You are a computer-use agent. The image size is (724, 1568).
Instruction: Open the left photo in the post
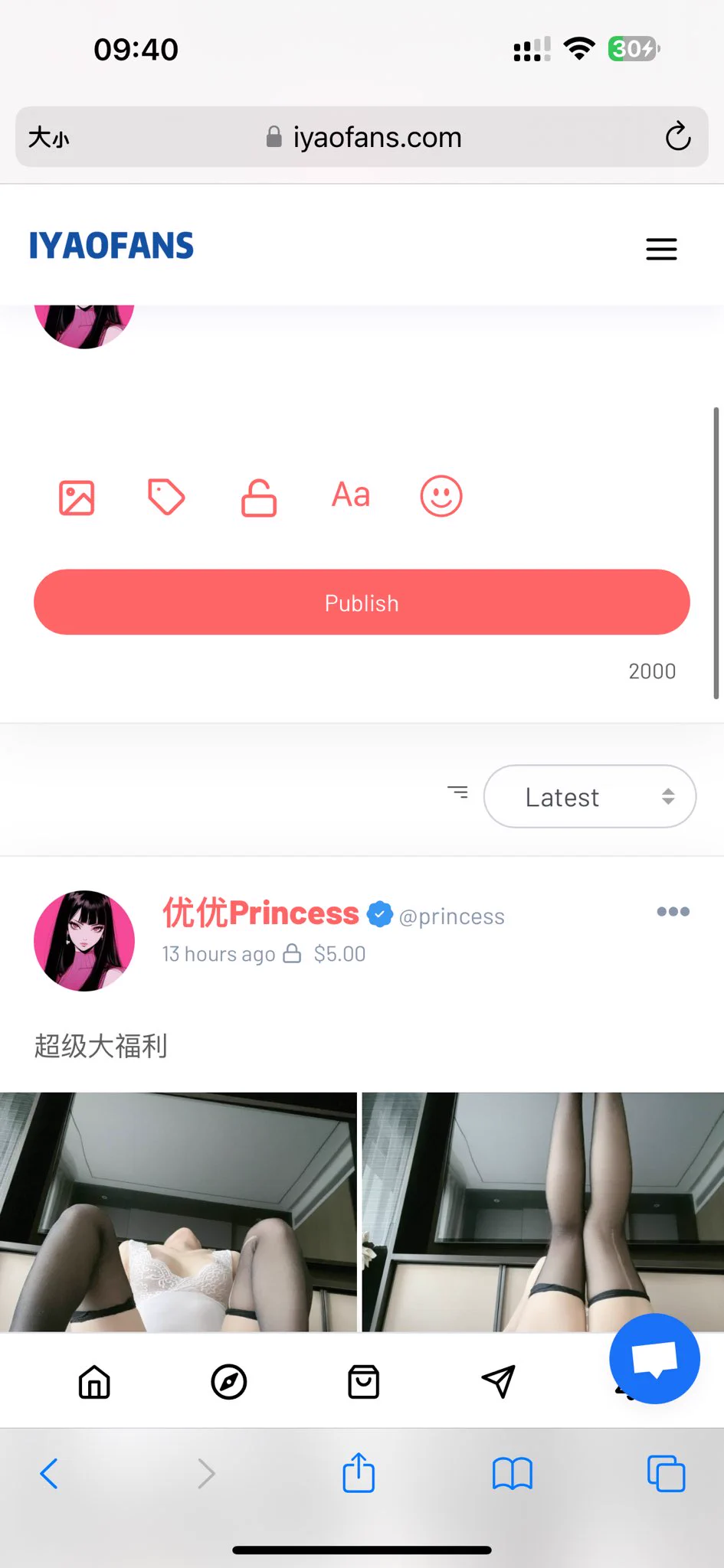(x=178, y=1211)
